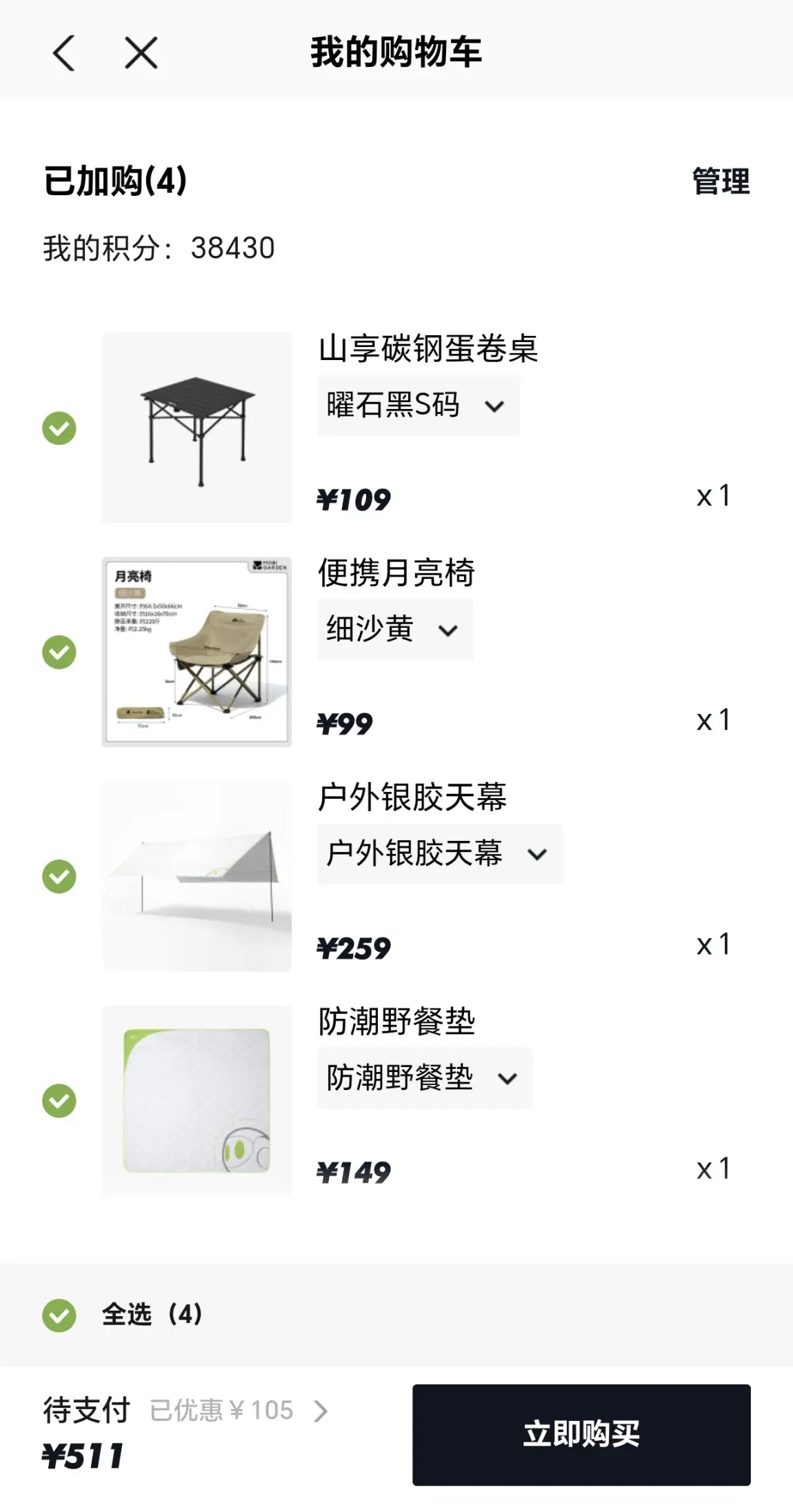793x1512 pixels.
Task: Open 管理 to manage cart items
Action: [x=721, y=181]
